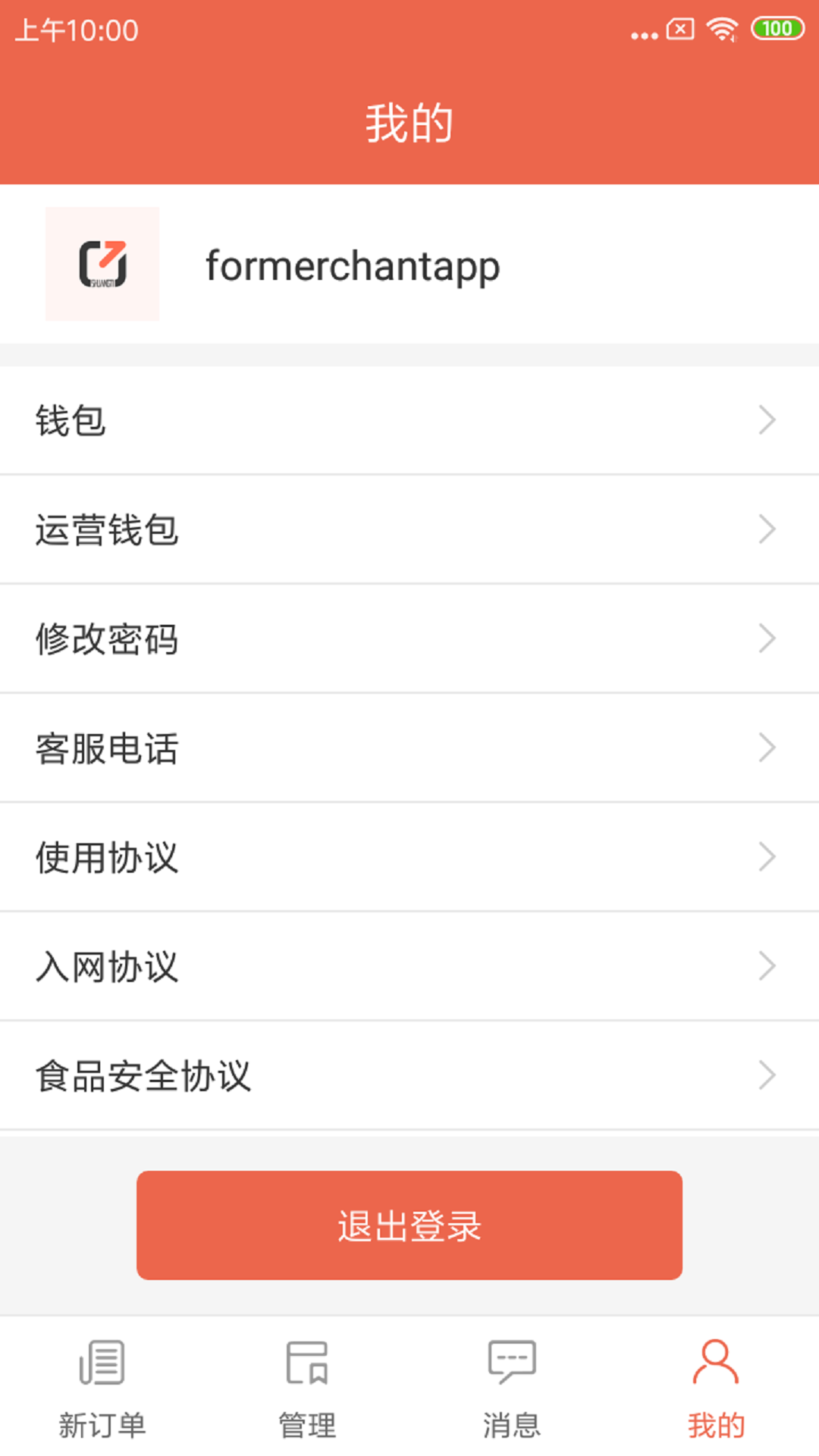The image size is (819, 1456).
Task: Switch to the 新订单 tab
Action: (x=102, y=1388)
